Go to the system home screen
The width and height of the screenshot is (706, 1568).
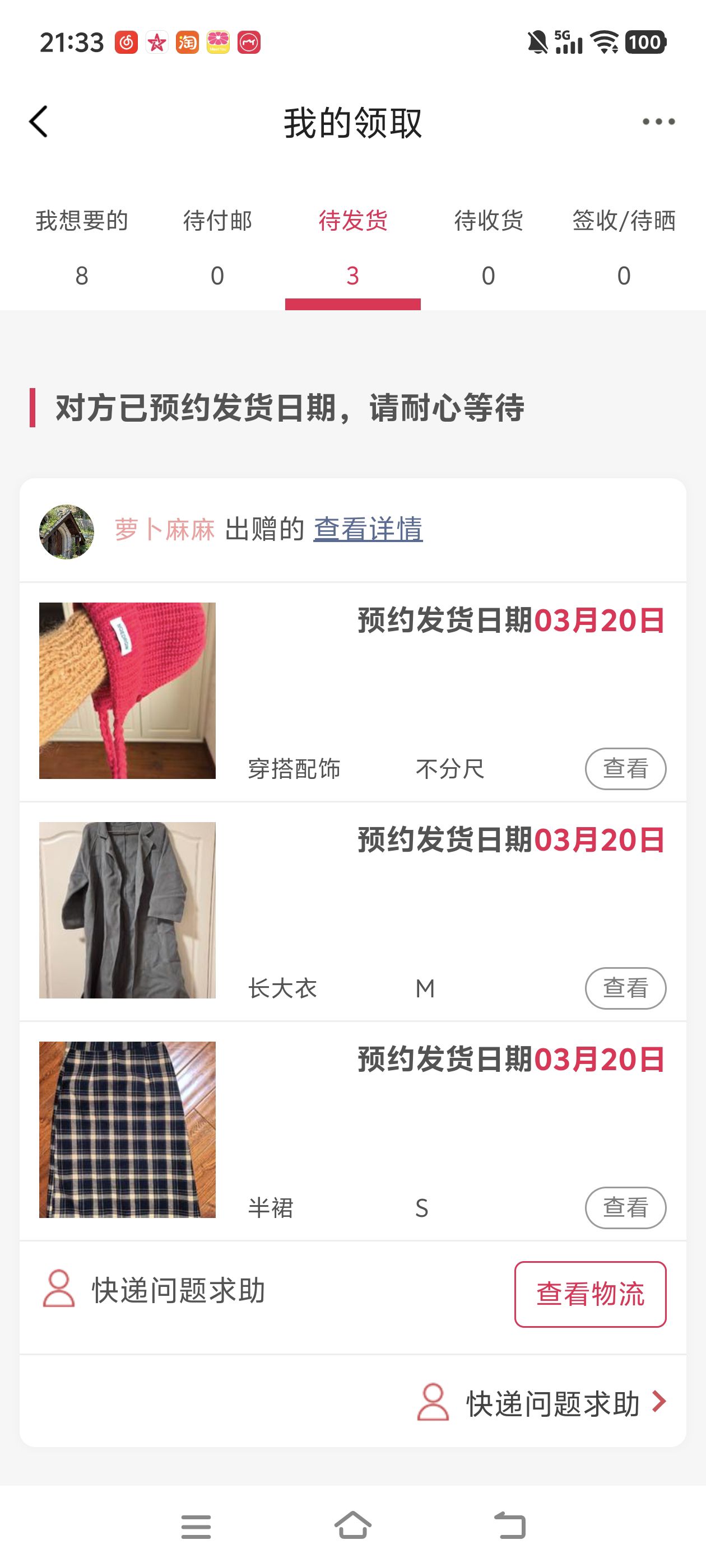[x=352, y=1526]
